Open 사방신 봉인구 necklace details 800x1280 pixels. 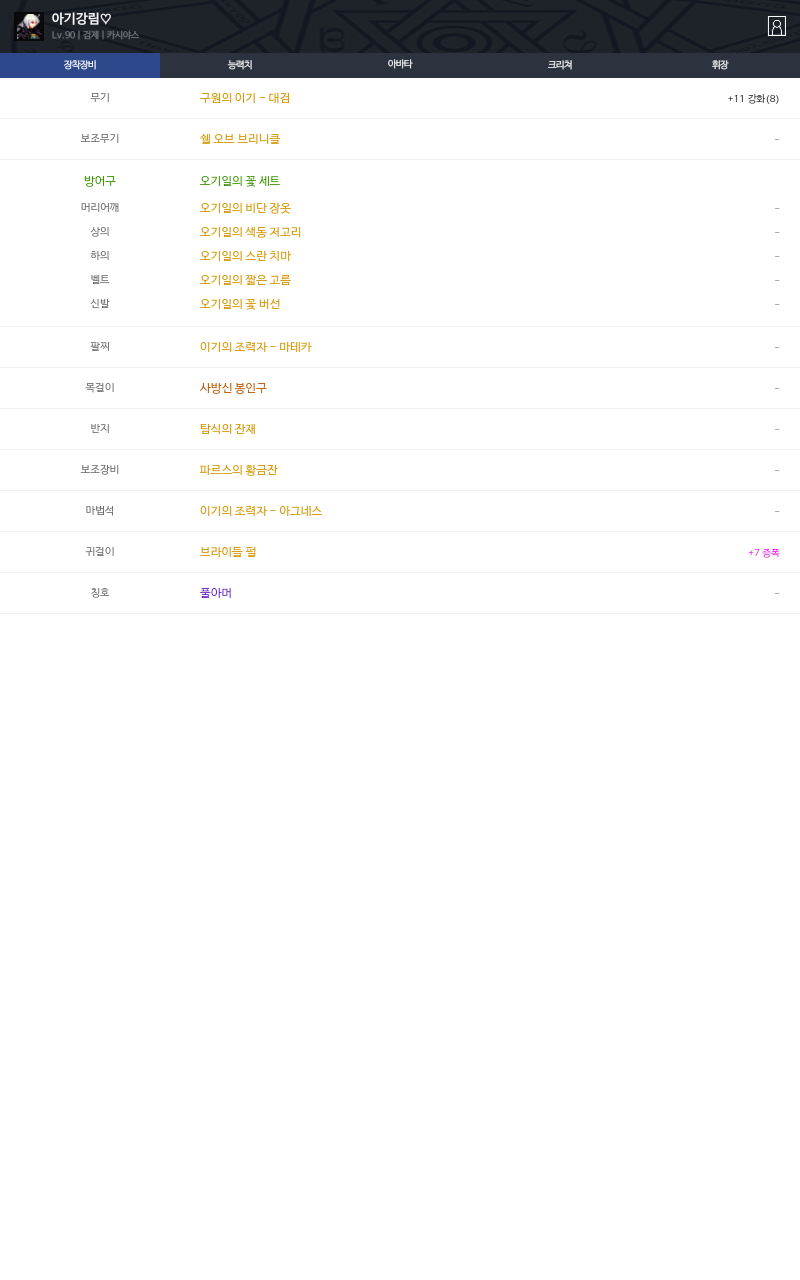coord(233,388)
